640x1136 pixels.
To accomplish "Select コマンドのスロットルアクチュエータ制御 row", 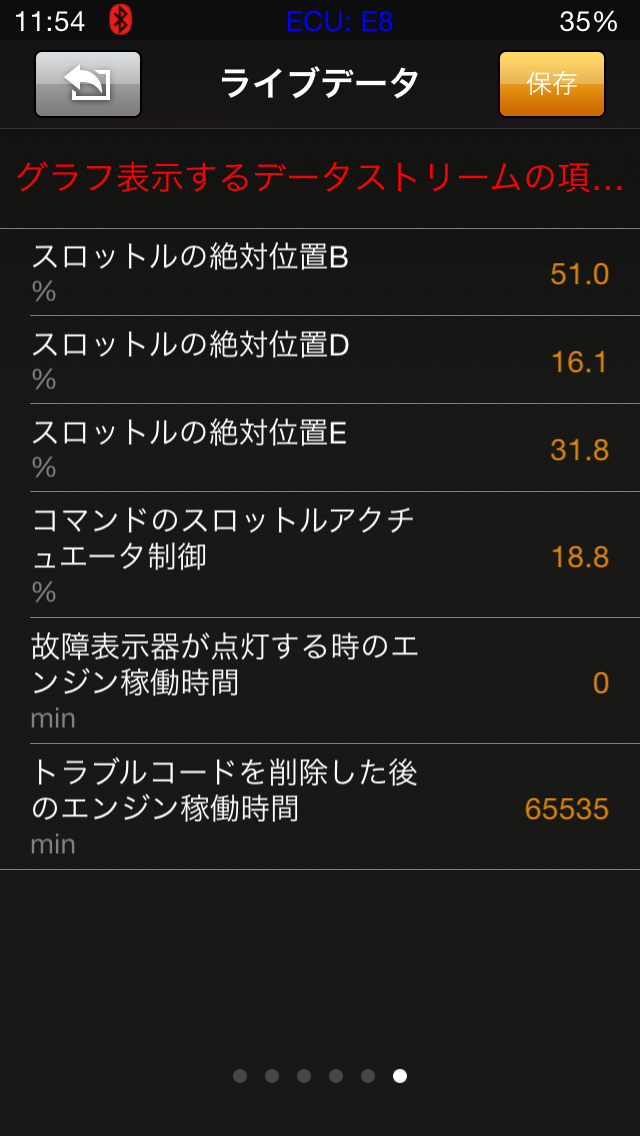I will 320,555.
